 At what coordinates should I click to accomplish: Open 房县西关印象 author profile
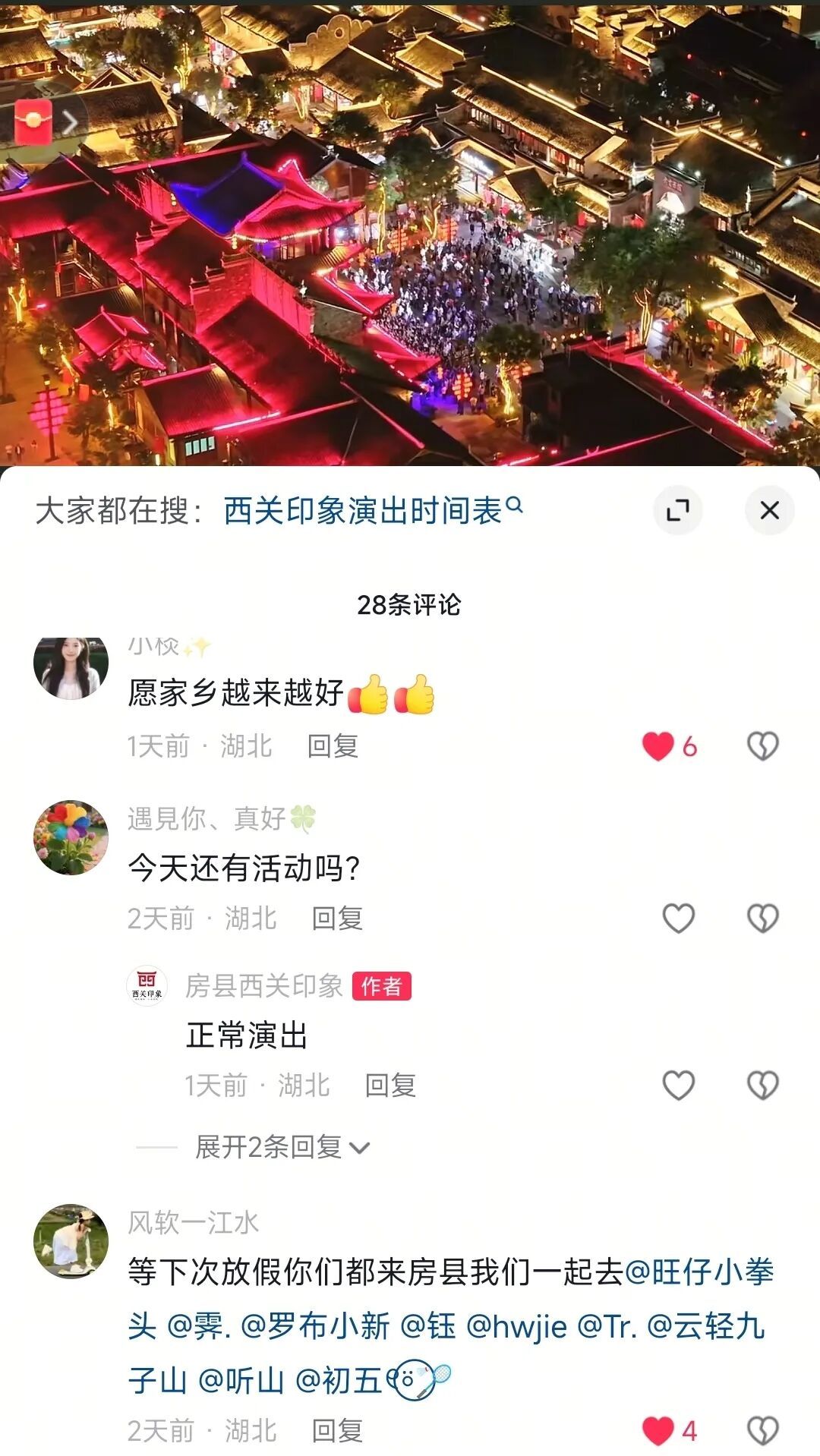click(147, 986)
